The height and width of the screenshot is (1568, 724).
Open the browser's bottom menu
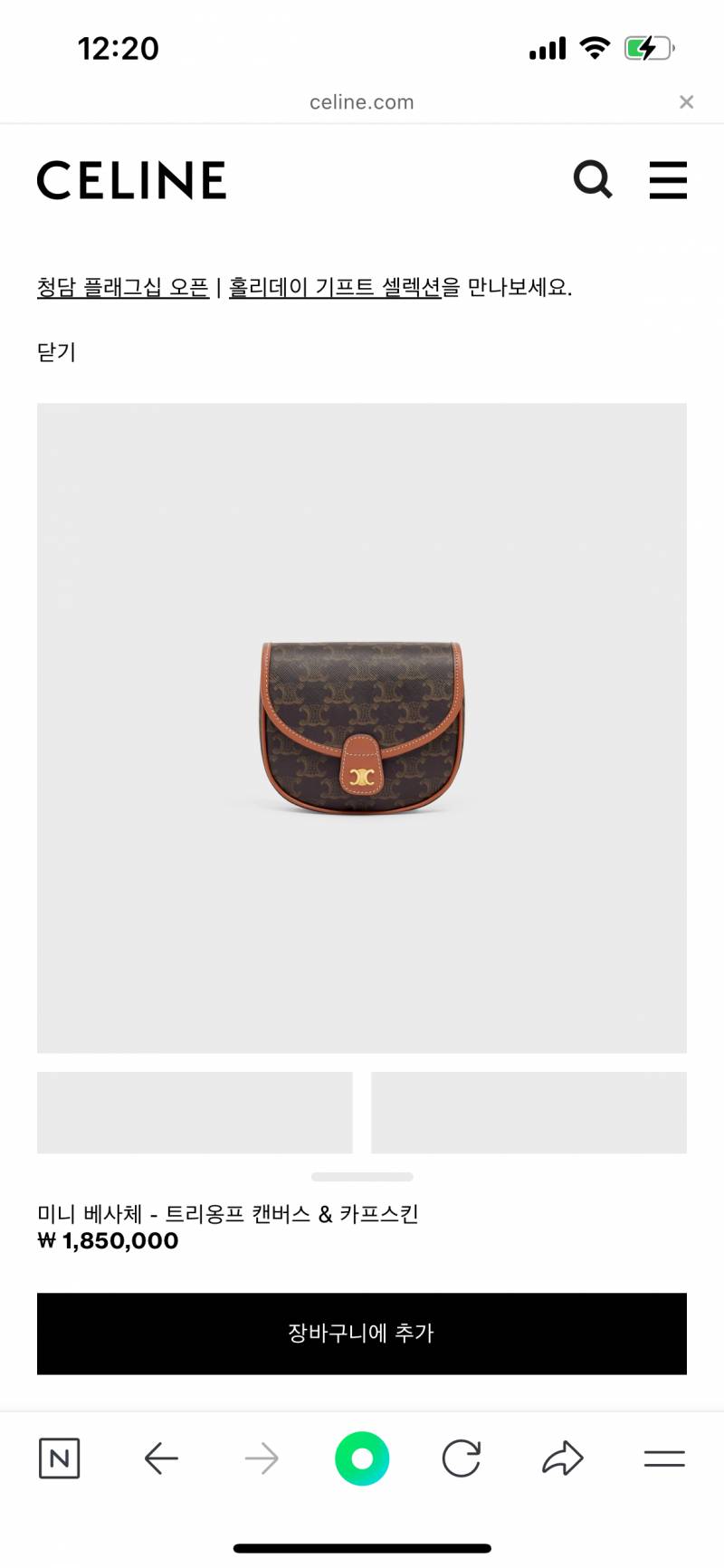[664, 1458]
